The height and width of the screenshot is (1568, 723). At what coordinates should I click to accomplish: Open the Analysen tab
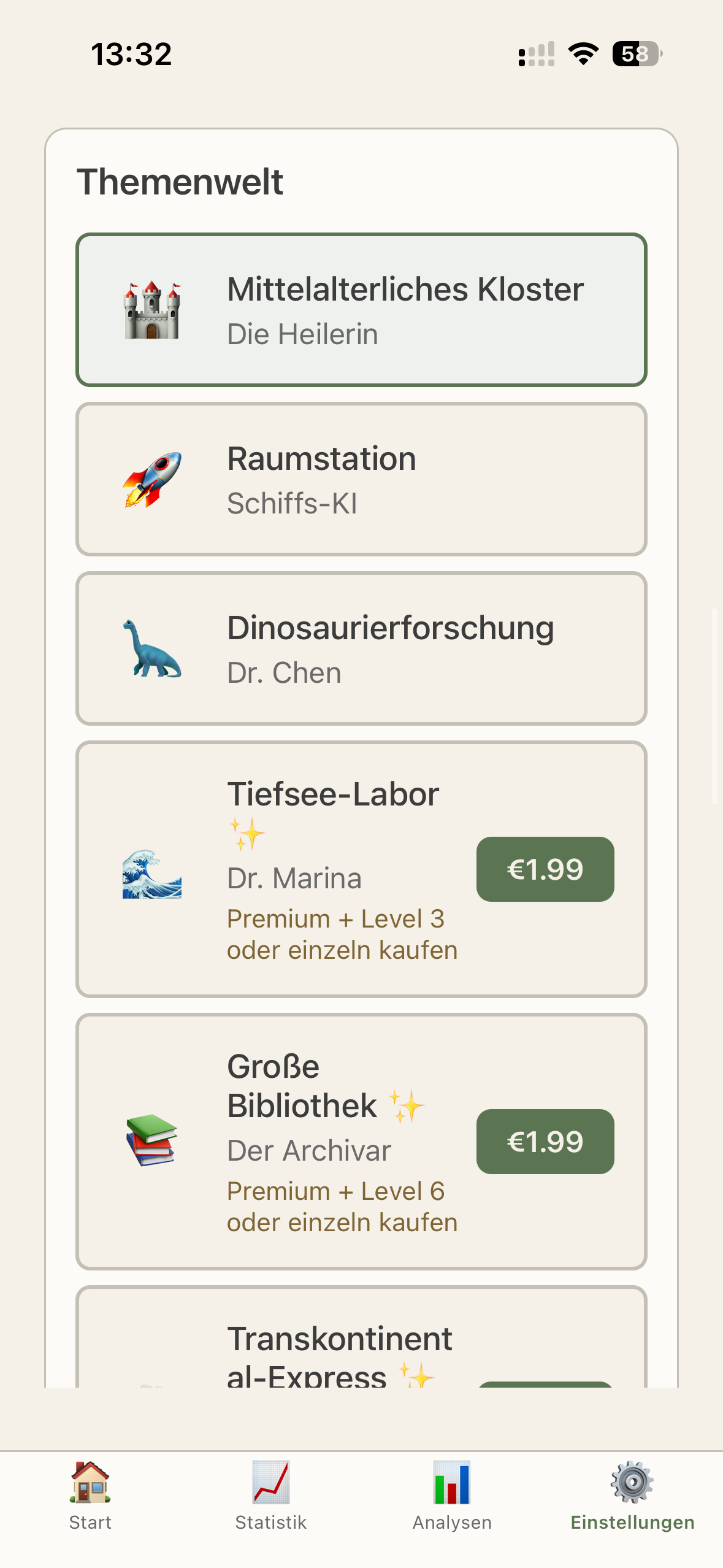(x=452, y=1496)
